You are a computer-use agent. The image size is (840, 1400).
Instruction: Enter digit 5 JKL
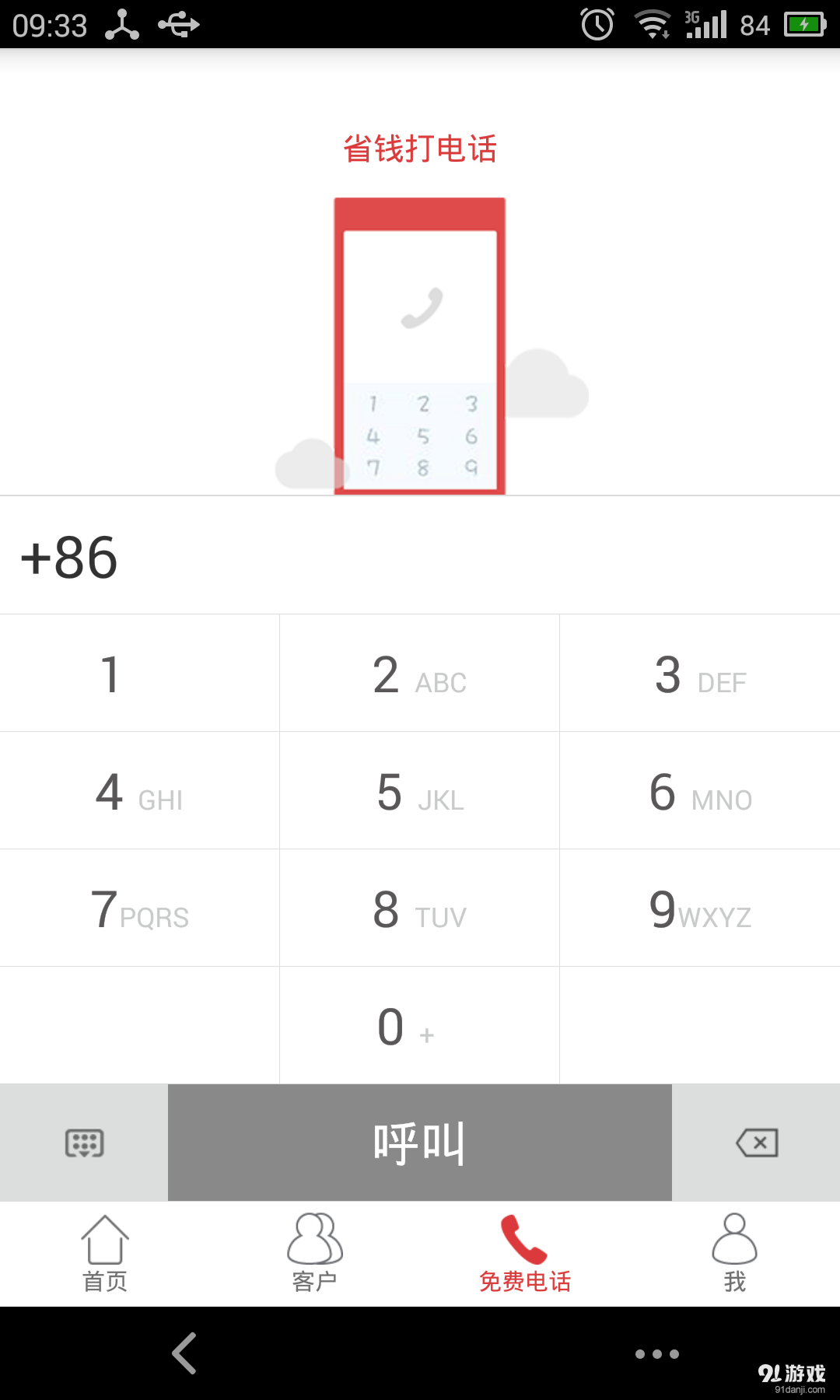[419, 790]
